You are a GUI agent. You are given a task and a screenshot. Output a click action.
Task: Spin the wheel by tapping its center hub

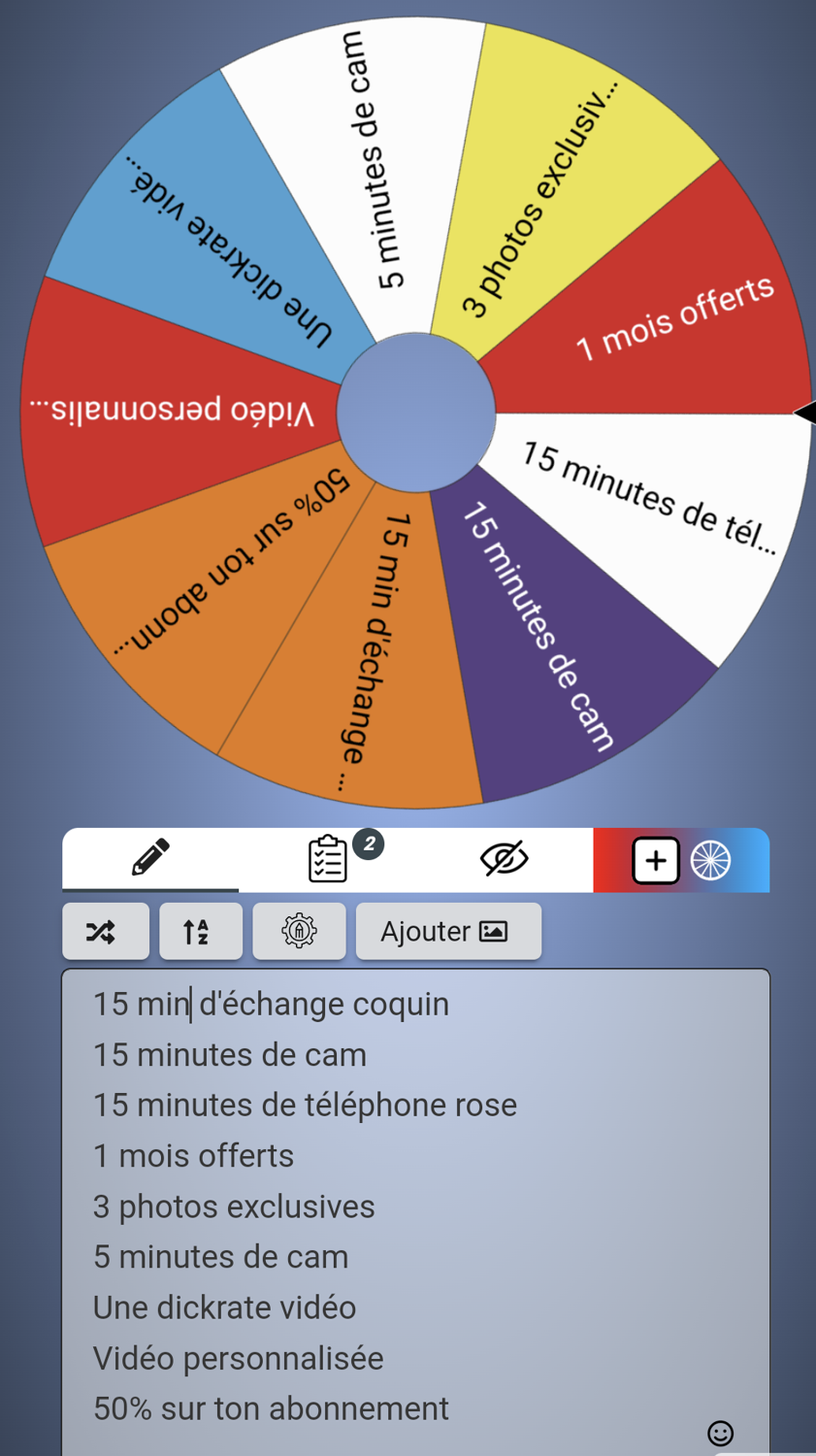pos(416,413)
